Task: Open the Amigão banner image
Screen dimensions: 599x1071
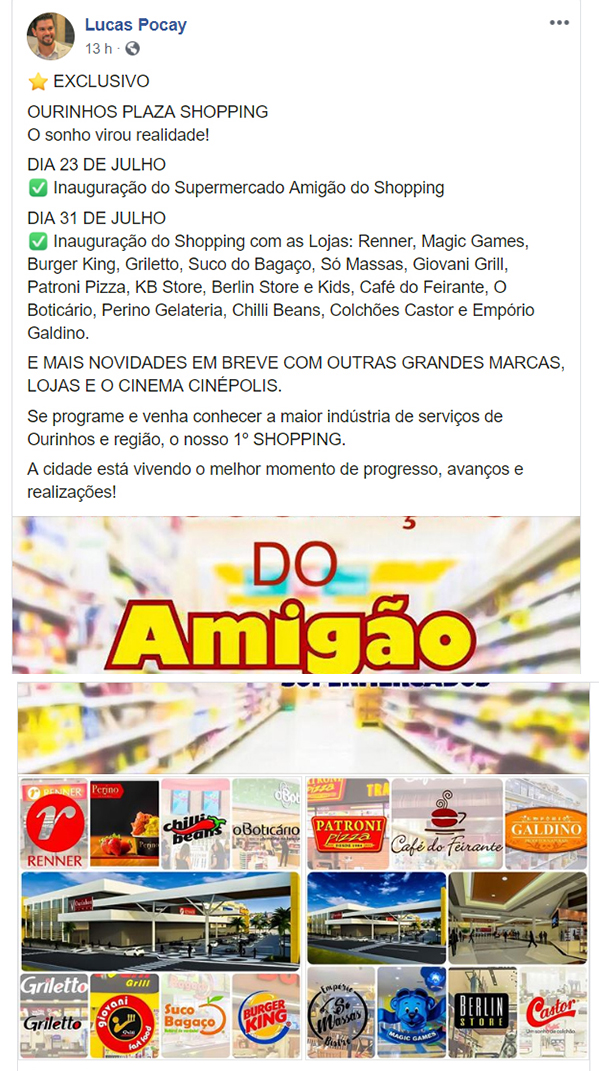Action: [x=296, y=595]
